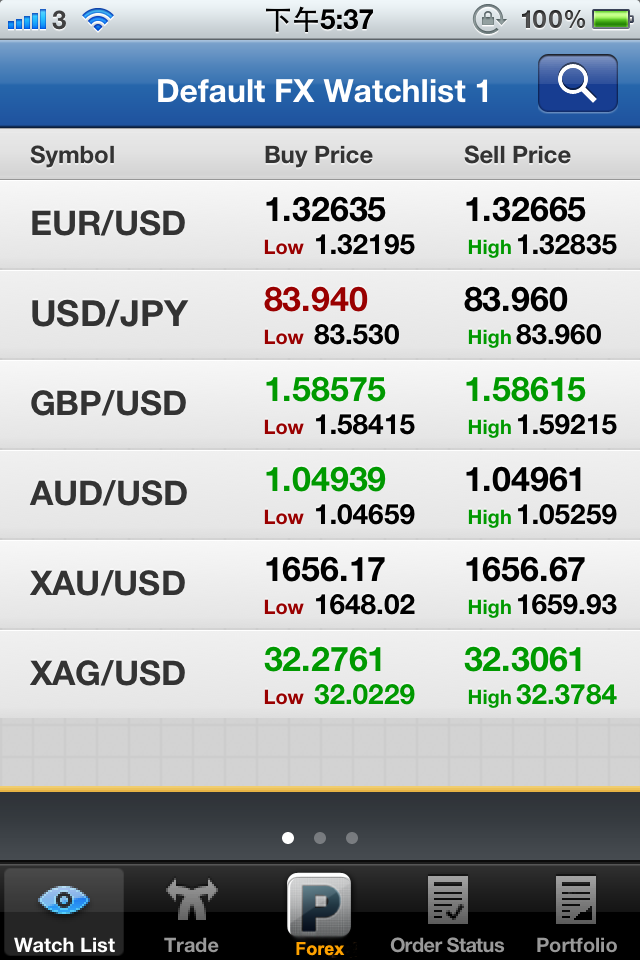
Task: Switch to the Trade tab
Action: click(191, 913)
